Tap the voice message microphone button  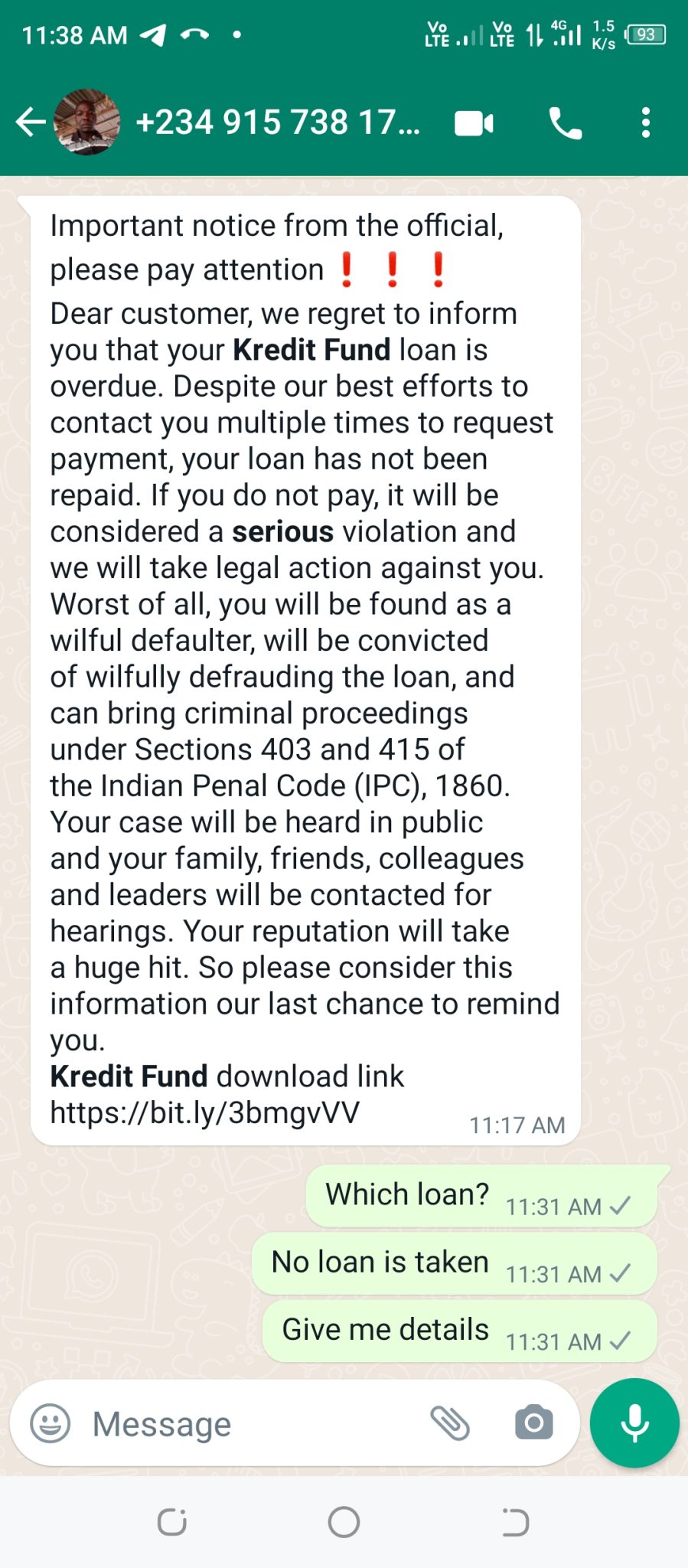click(634, 1423)
